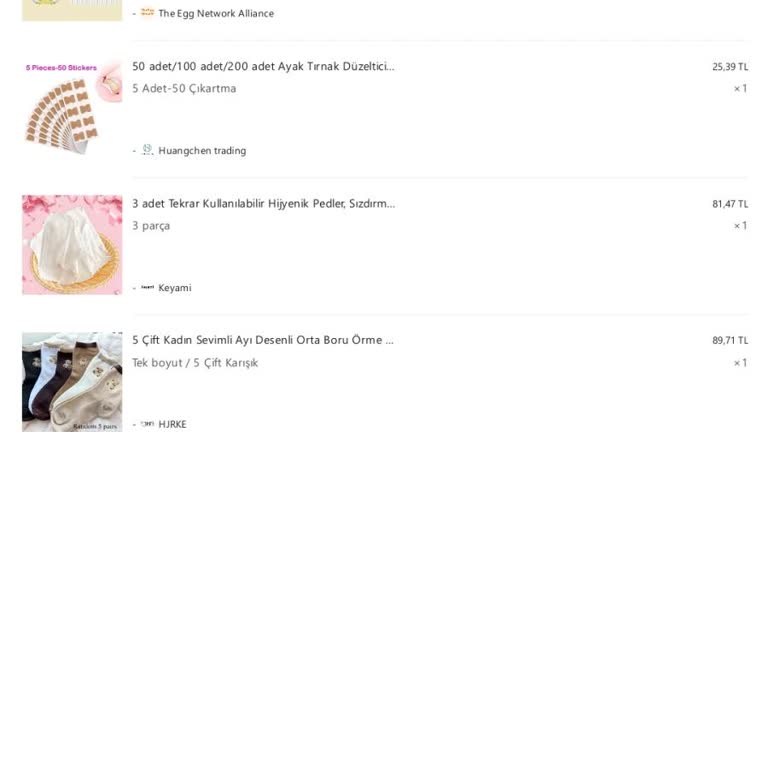The image size is (768, 768).
Task: View the bear socks product image
Action: (72, 382)
